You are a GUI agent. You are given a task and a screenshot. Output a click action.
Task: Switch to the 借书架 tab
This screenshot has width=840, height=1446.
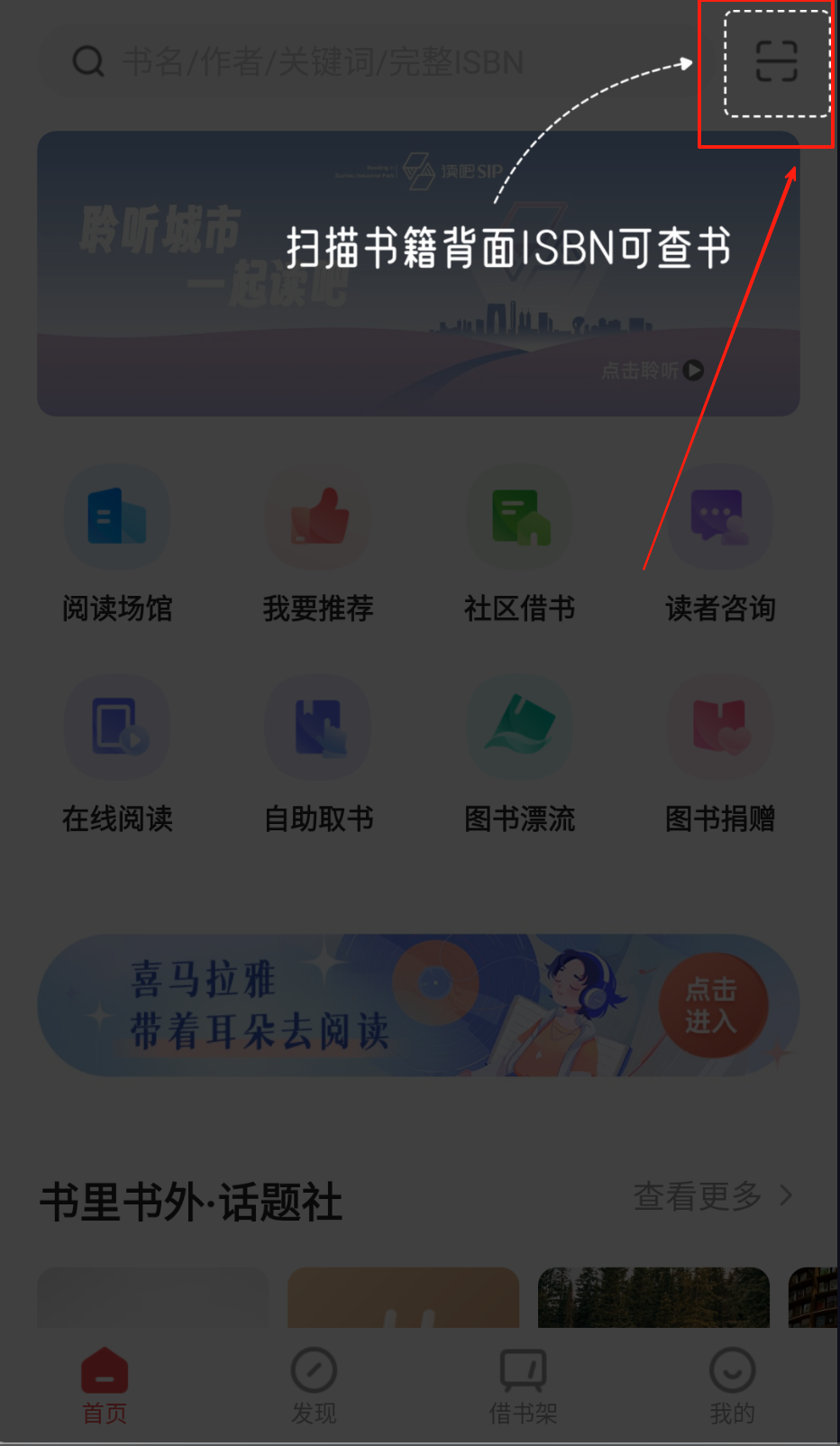click(x=523, y=1386)
